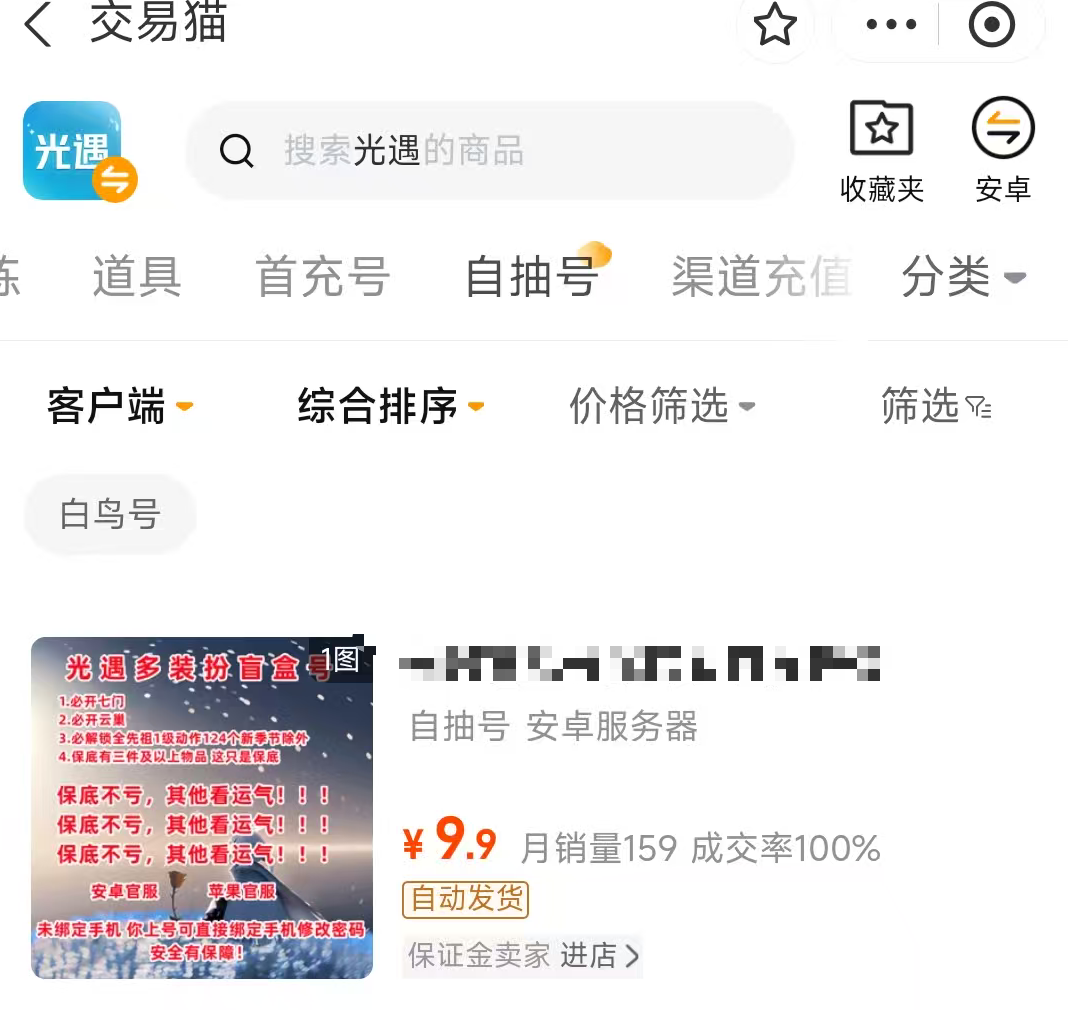
Task: Close the mini program via the circle icon
Action: (991, 25)
